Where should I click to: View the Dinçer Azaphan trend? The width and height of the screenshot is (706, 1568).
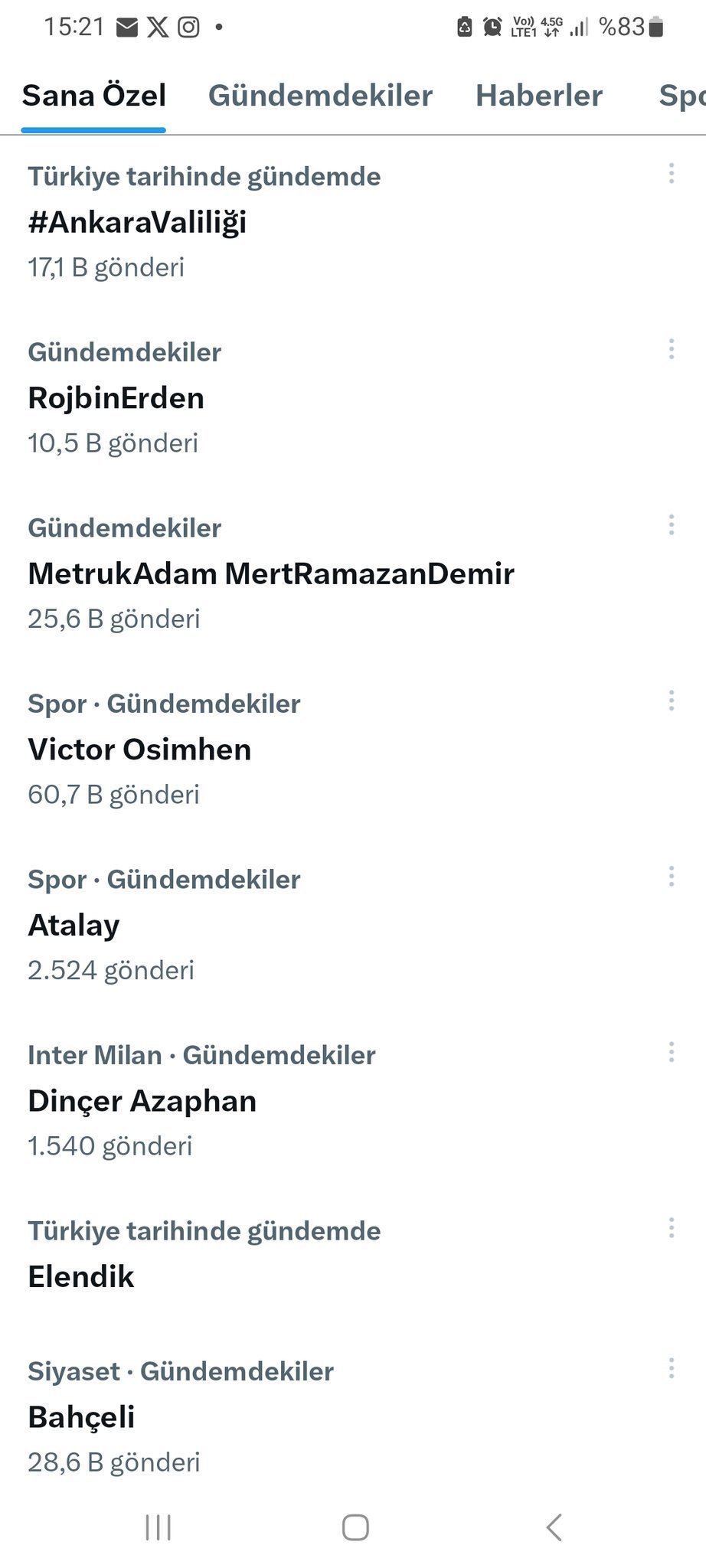pos(142,1101)
